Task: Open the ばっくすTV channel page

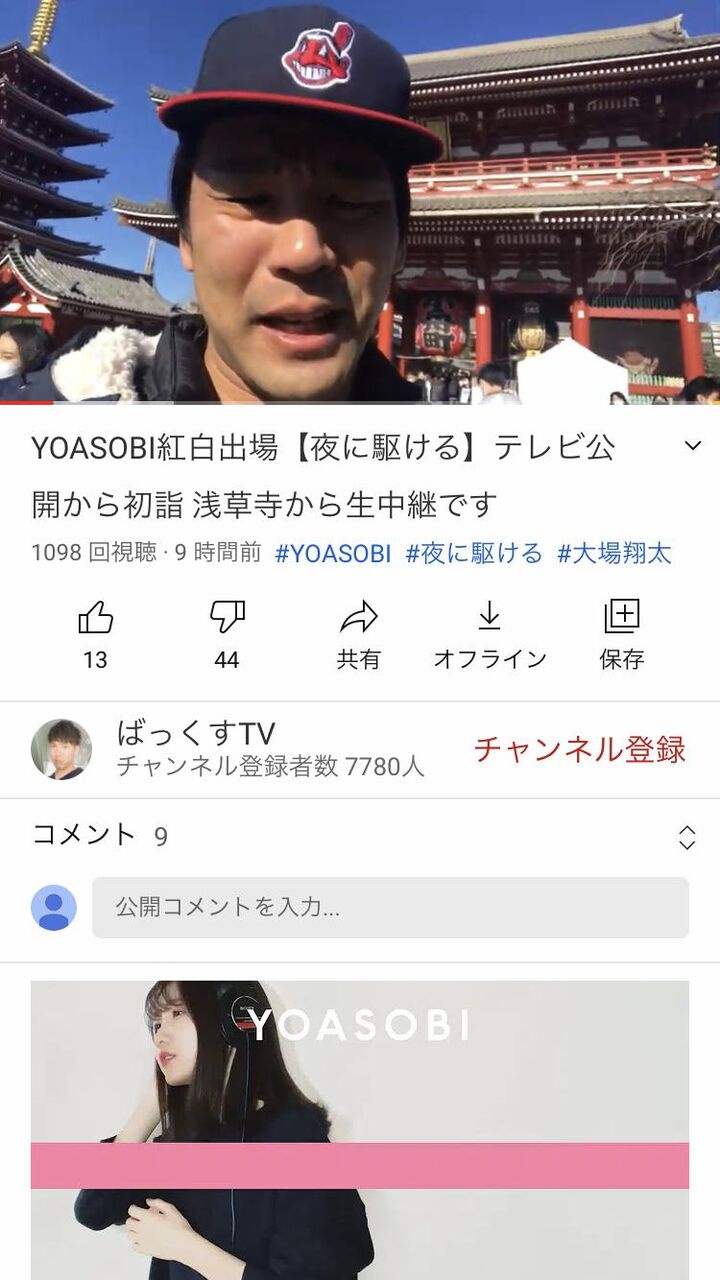Action: point(195,734)
